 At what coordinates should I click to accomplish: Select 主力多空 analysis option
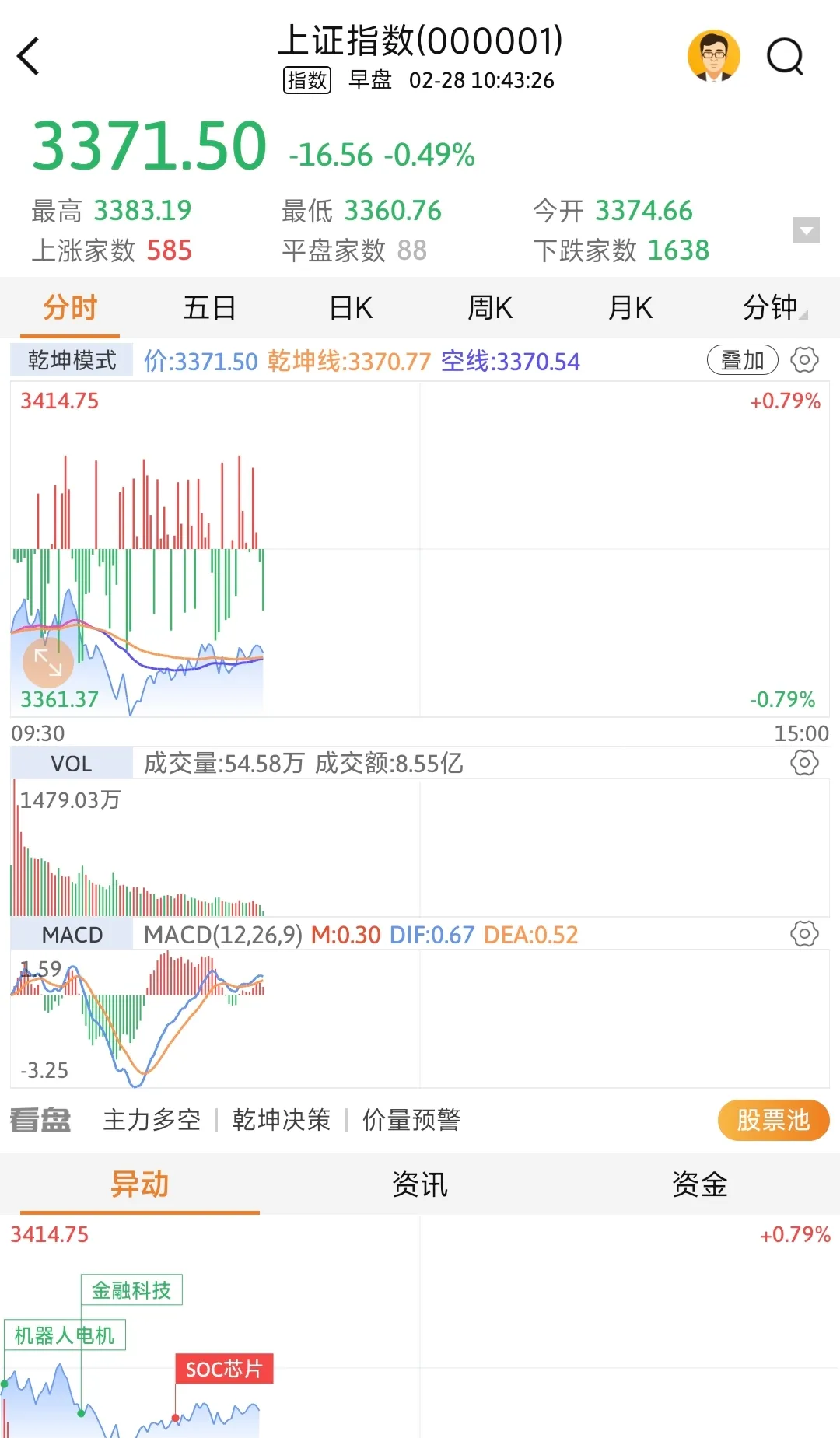[152, 1121]
